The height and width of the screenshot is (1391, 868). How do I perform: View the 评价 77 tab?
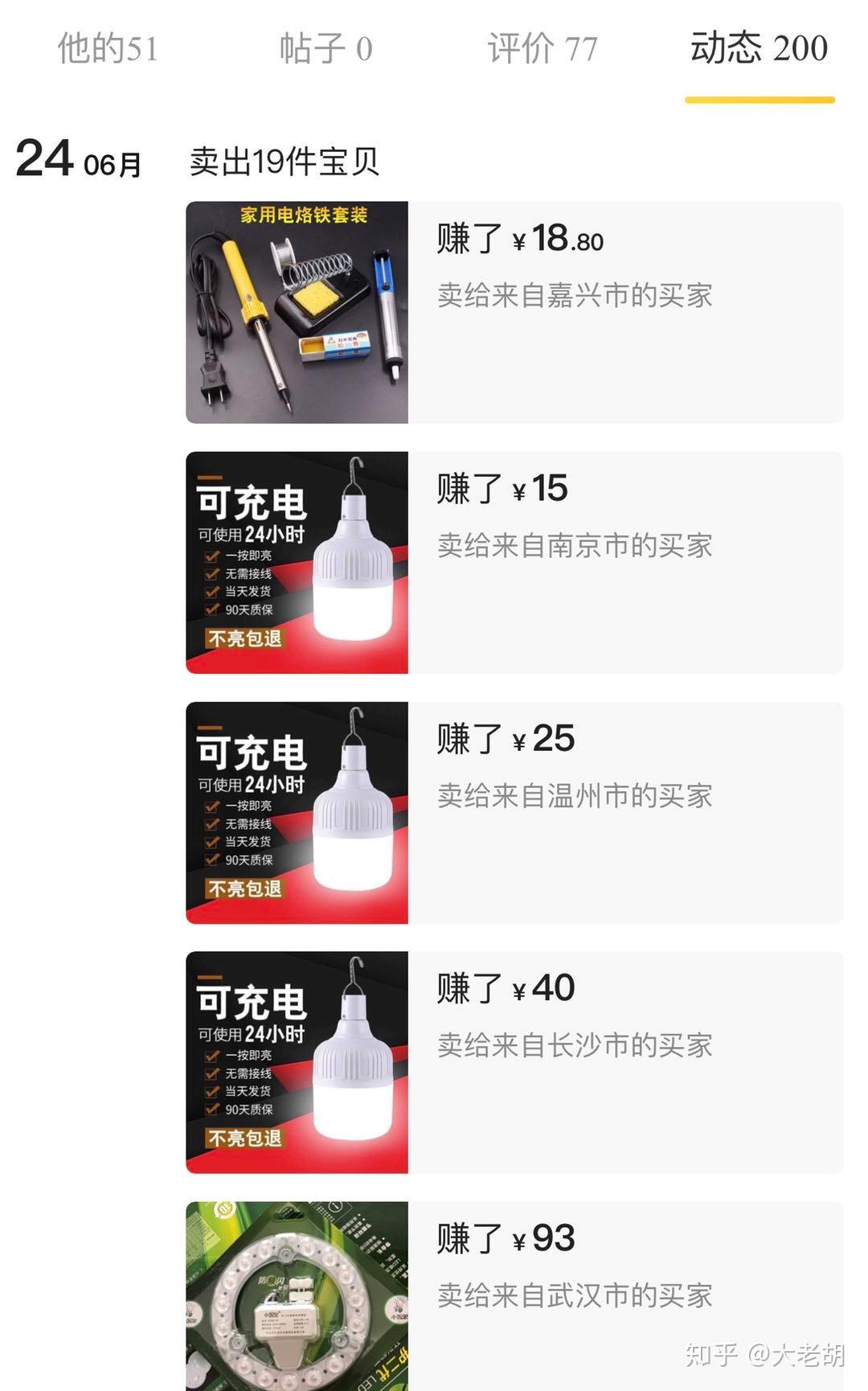point(542,49)
